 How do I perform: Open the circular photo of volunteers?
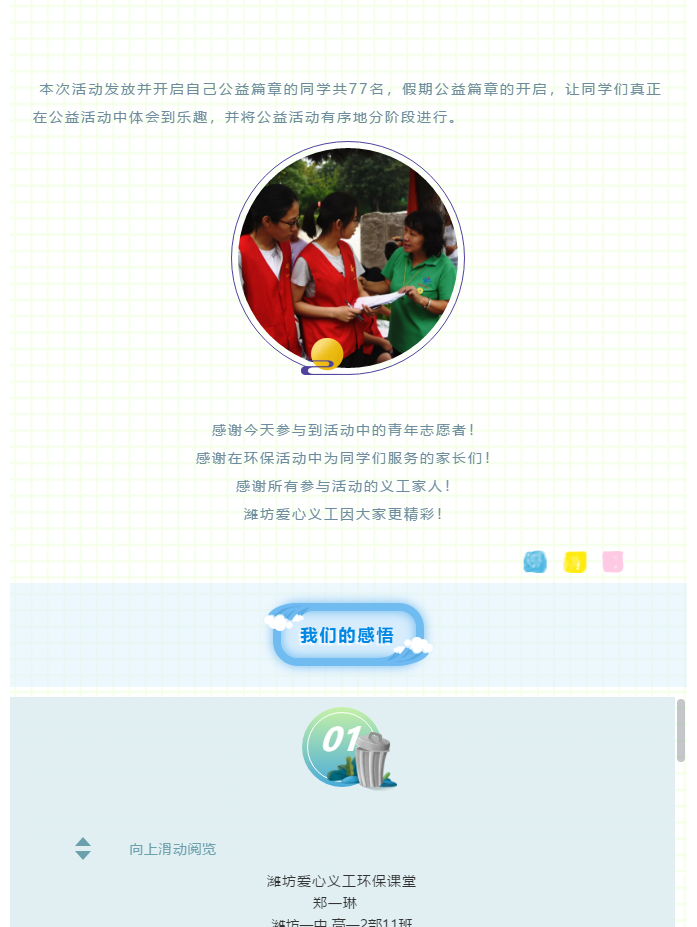pos(348,257)
